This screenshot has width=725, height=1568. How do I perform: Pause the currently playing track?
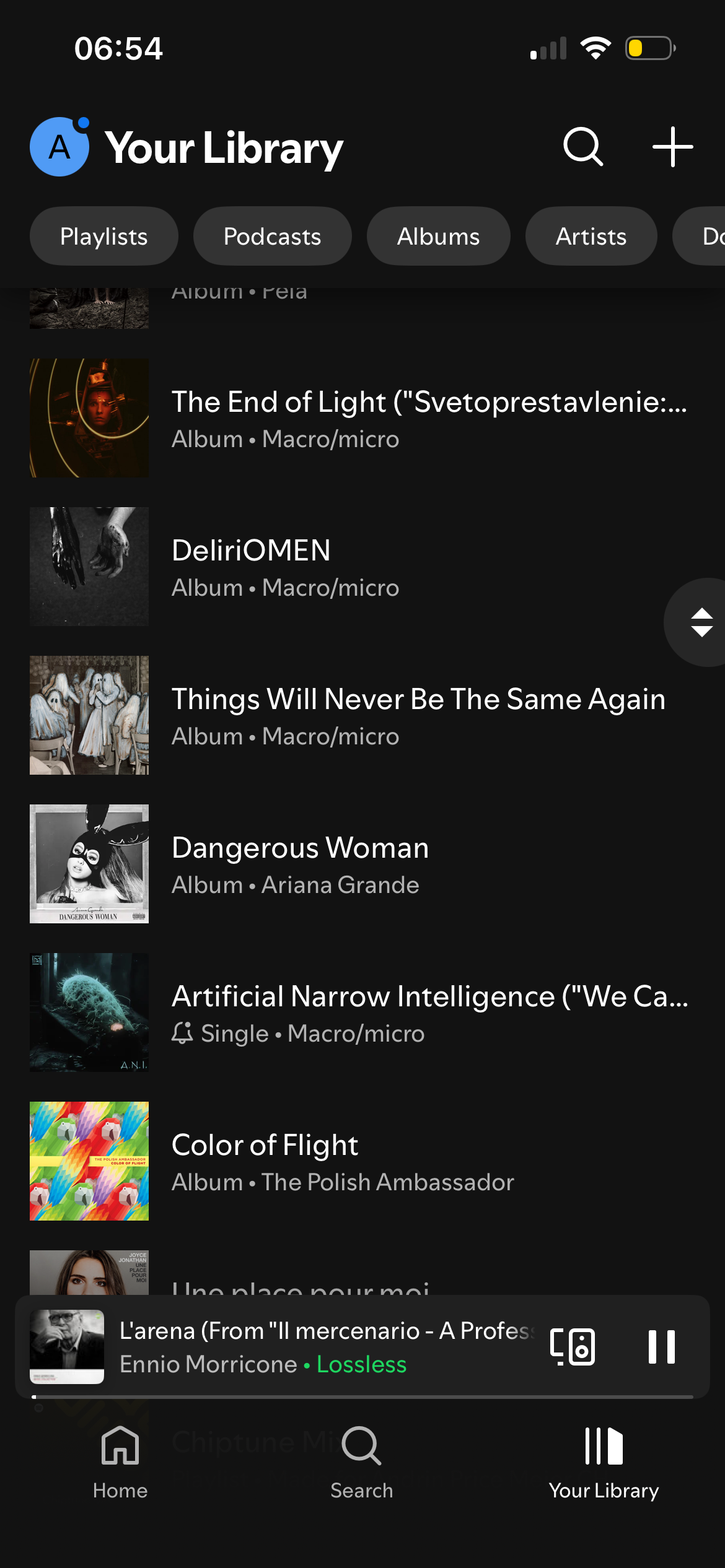click(661, 1346)
